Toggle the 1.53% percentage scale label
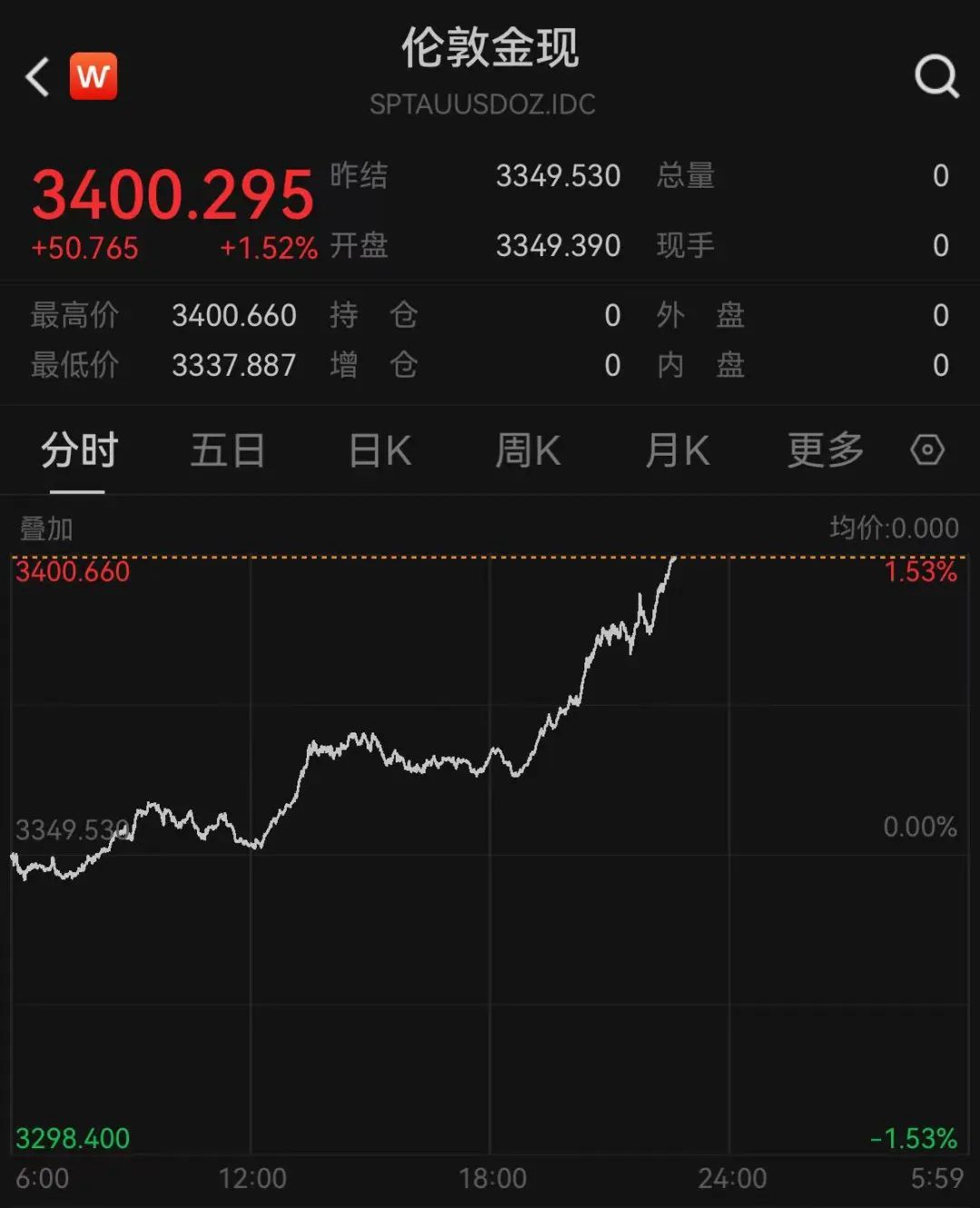Screen dimensions: 980x1208 pyautogui.click(x=919, y=571)
